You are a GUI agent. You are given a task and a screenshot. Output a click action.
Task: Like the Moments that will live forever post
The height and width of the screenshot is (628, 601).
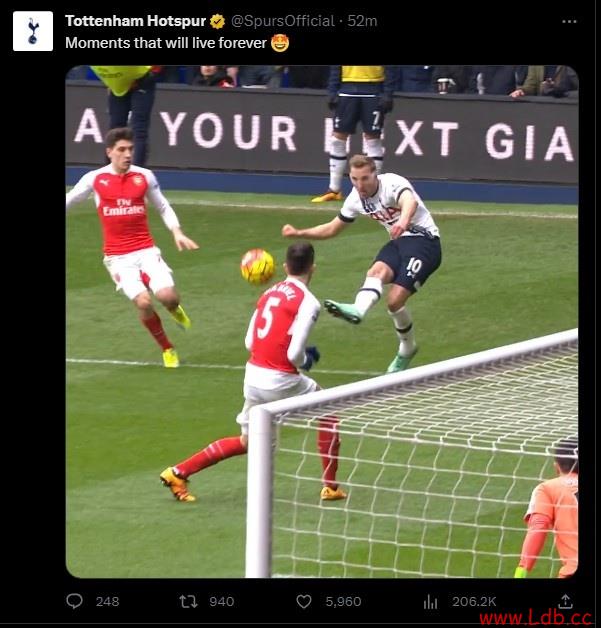tap(304, 601)
